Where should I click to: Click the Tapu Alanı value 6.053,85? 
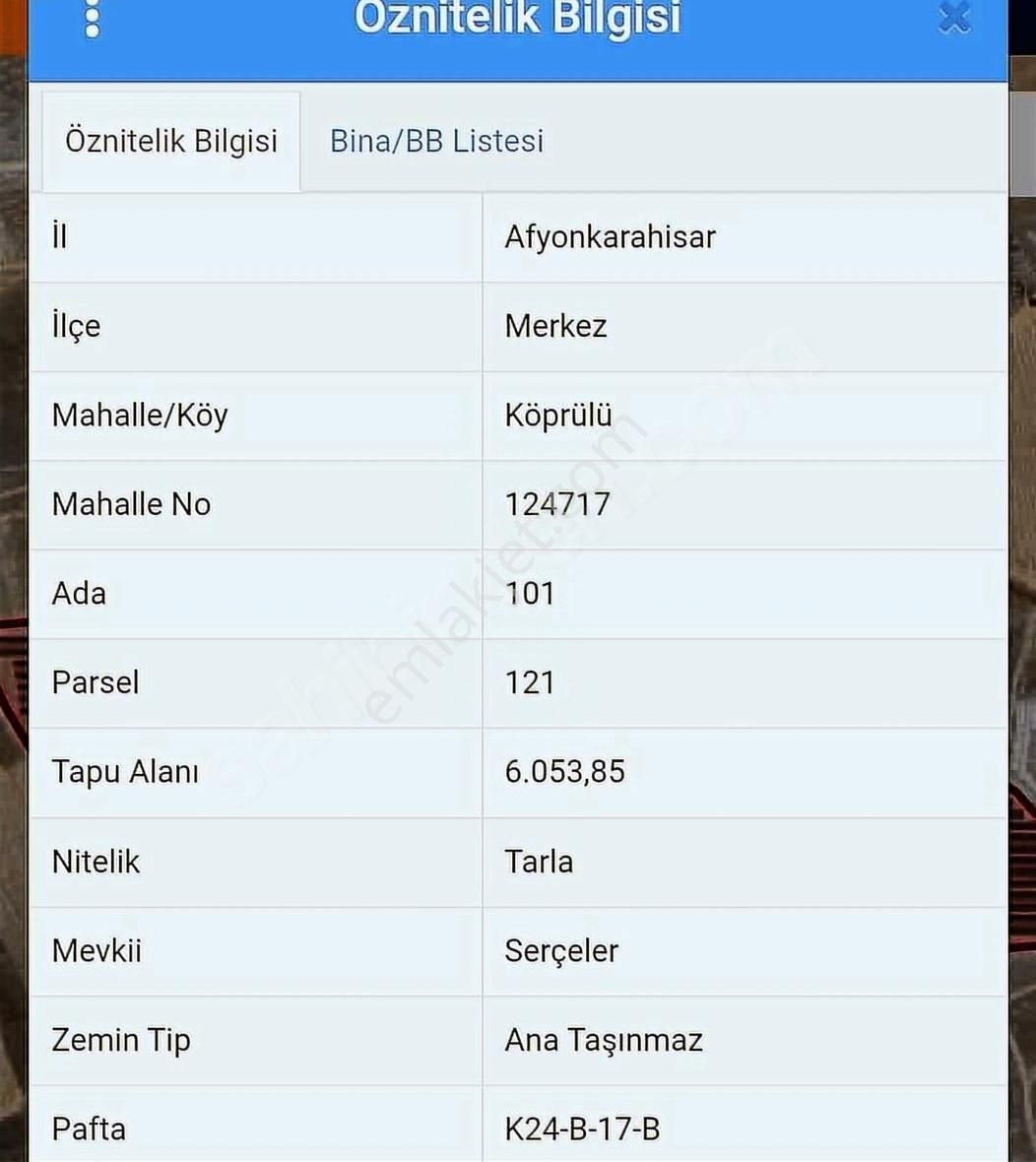[x=564, y=772]
